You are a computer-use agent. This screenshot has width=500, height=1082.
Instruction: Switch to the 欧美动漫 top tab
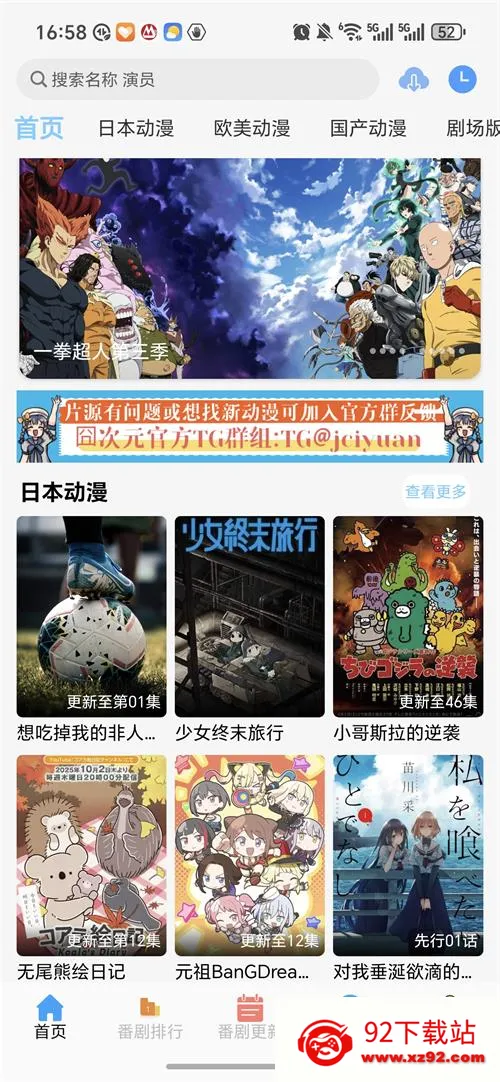(x=252, y=128)
